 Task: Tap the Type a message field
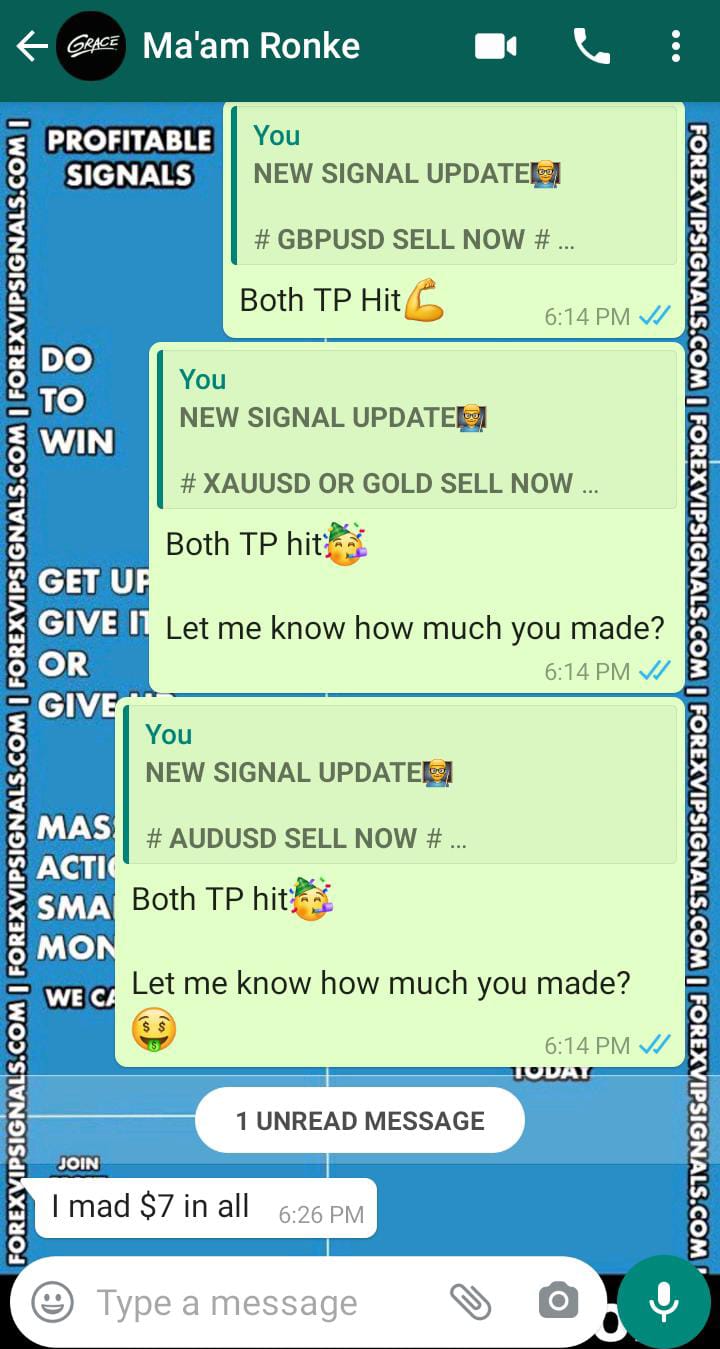click(x=260, y=1302)
